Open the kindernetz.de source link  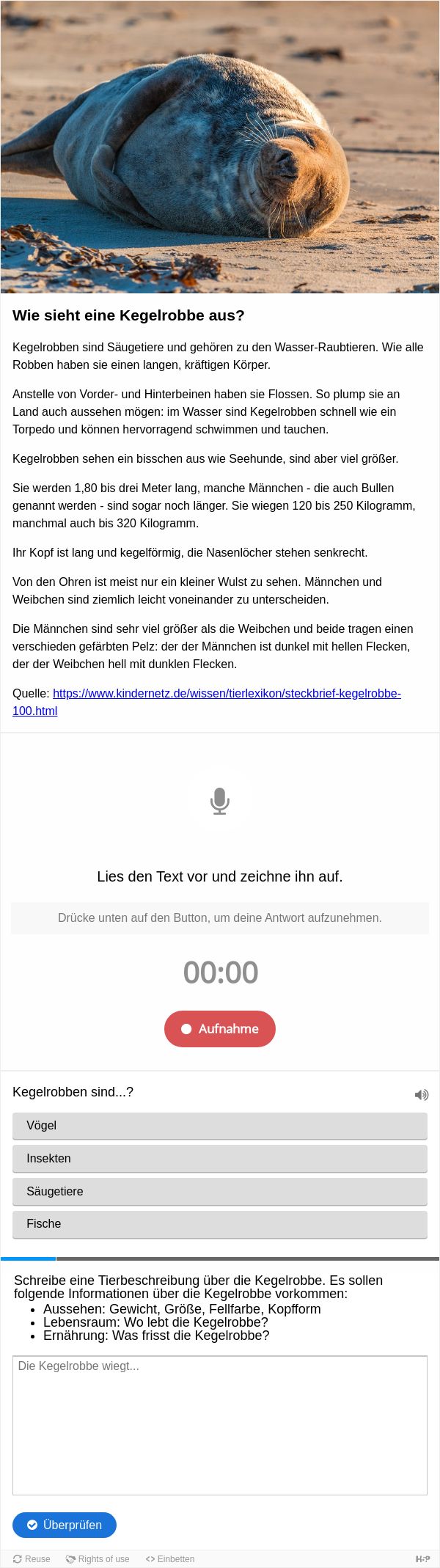coord(227,693)
